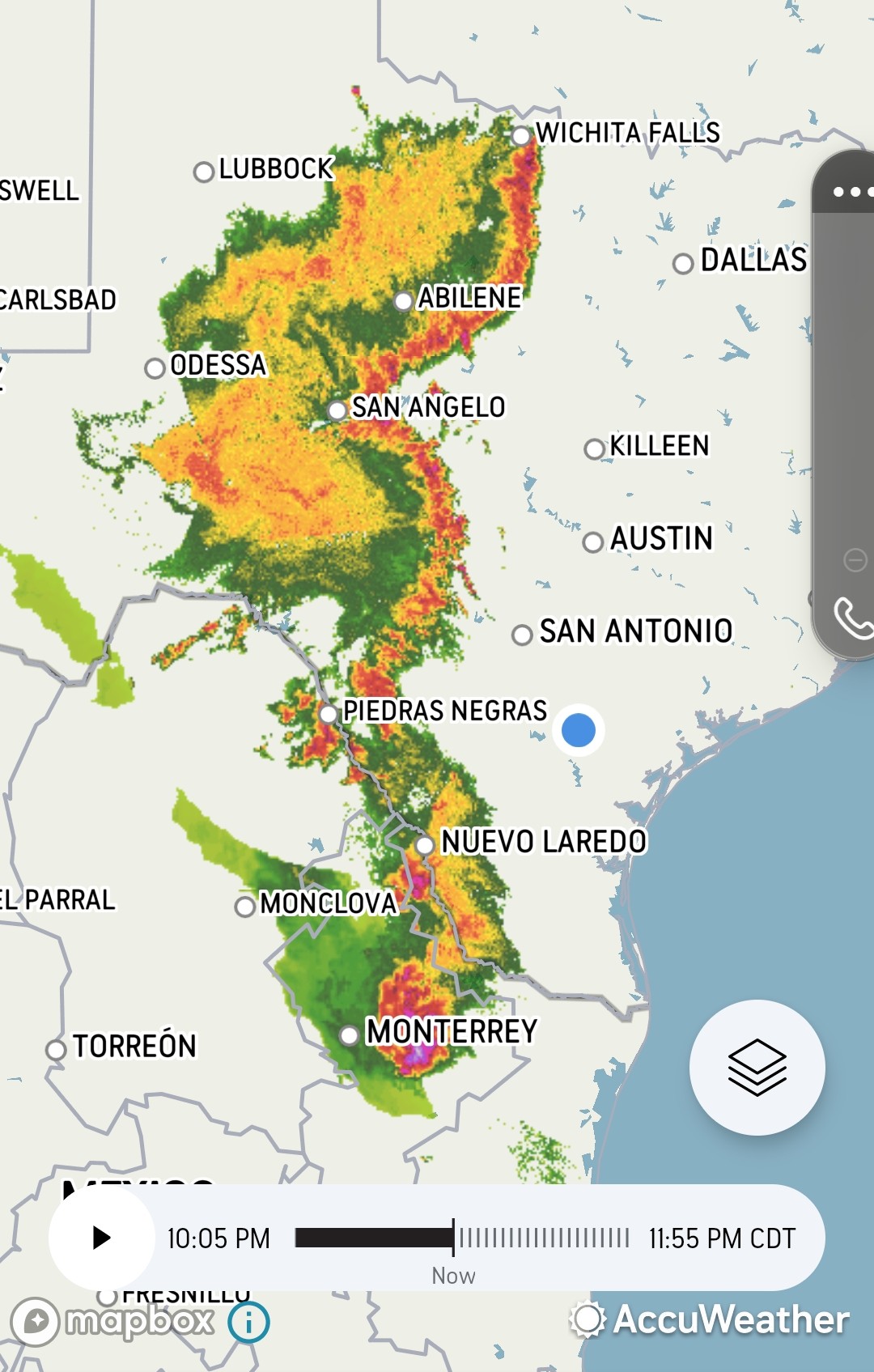Open the map layers button
This screenshot has width=874, height=1372.
coord(757,1067)
